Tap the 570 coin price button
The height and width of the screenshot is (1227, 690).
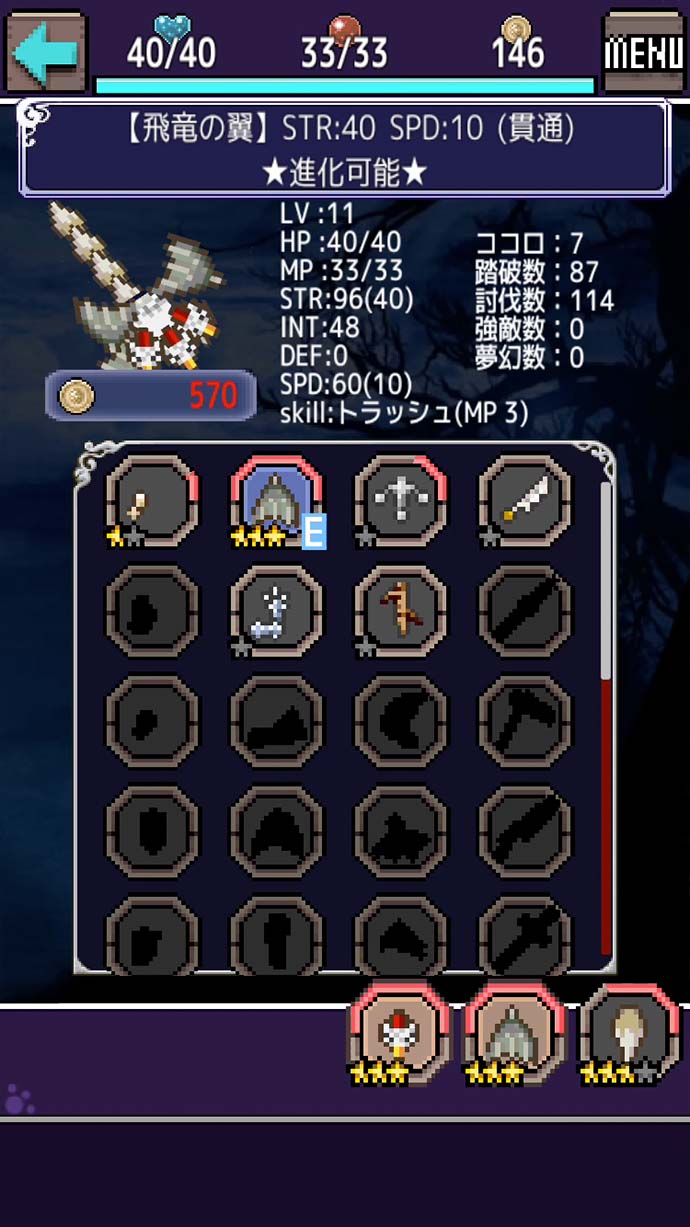click(151, 397)
